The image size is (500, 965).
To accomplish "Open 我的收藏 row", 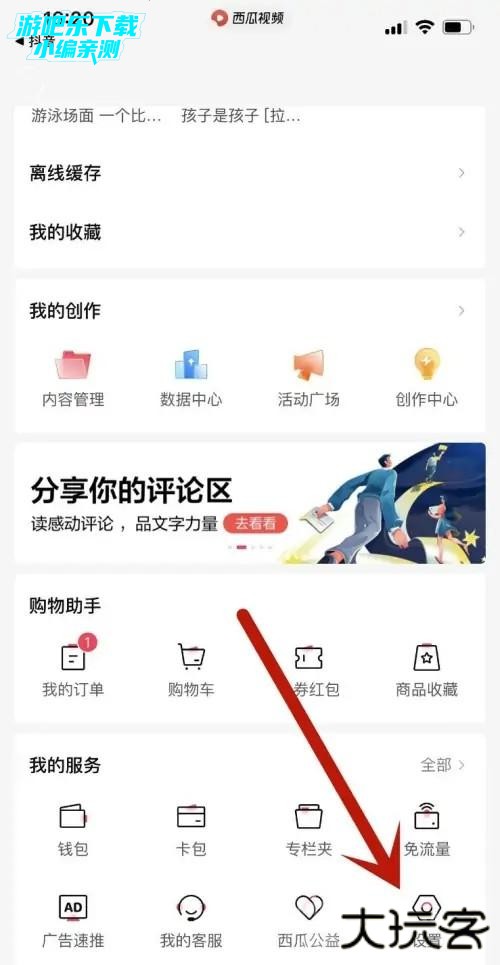I will tap(249, 233).
